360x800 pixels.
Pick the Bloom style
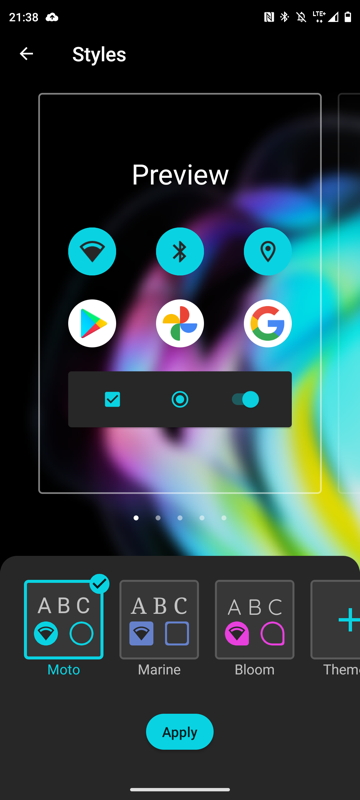click(254, 619)
